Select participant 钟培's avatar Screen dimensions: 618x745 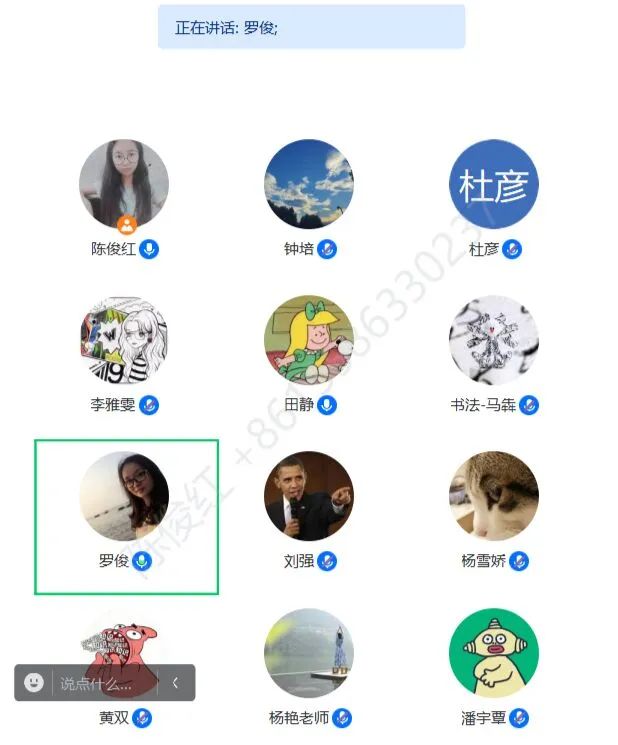coord(308,184)
